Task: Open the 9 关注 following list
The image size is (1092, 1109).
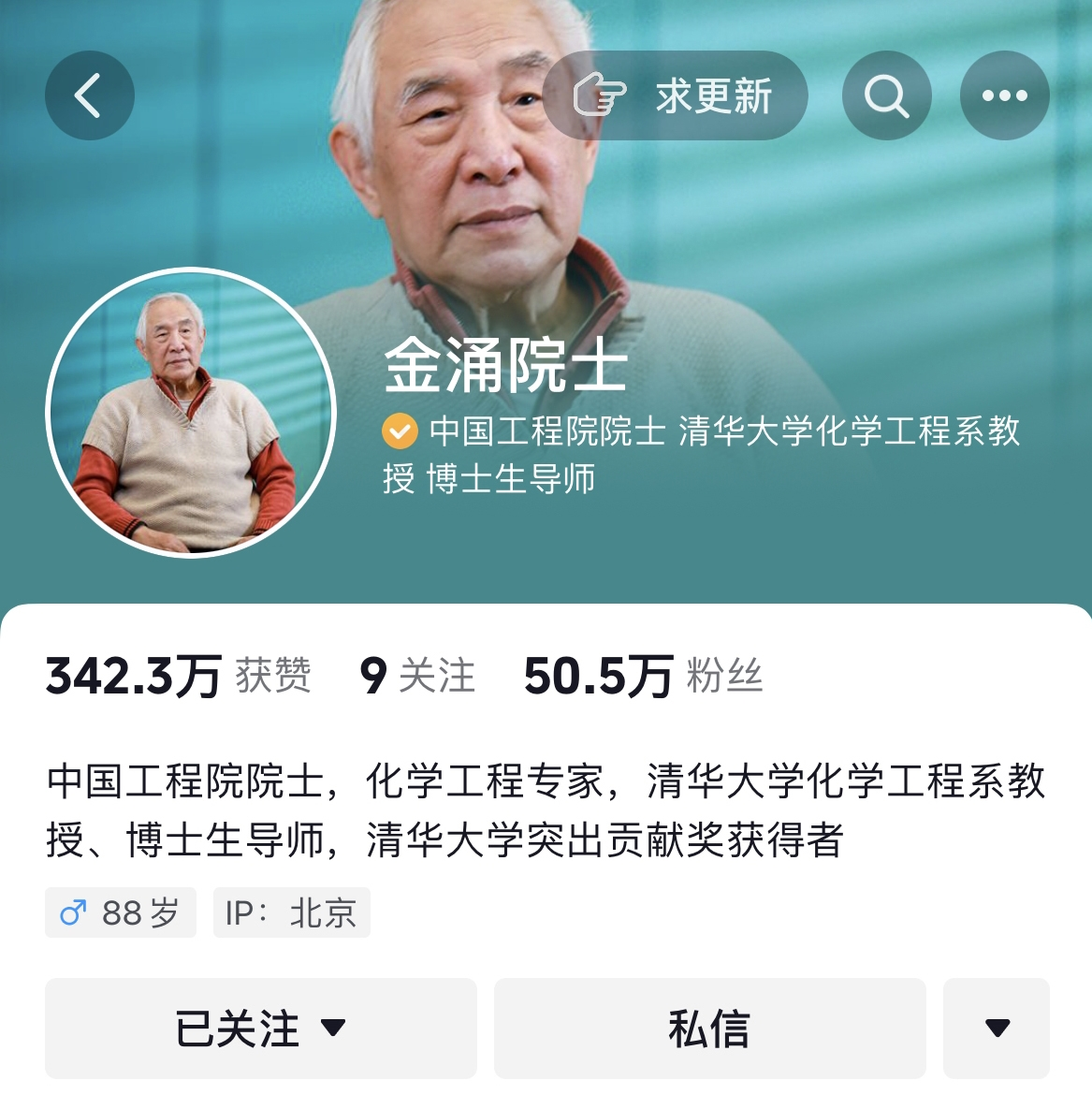Action: (417, 676)
